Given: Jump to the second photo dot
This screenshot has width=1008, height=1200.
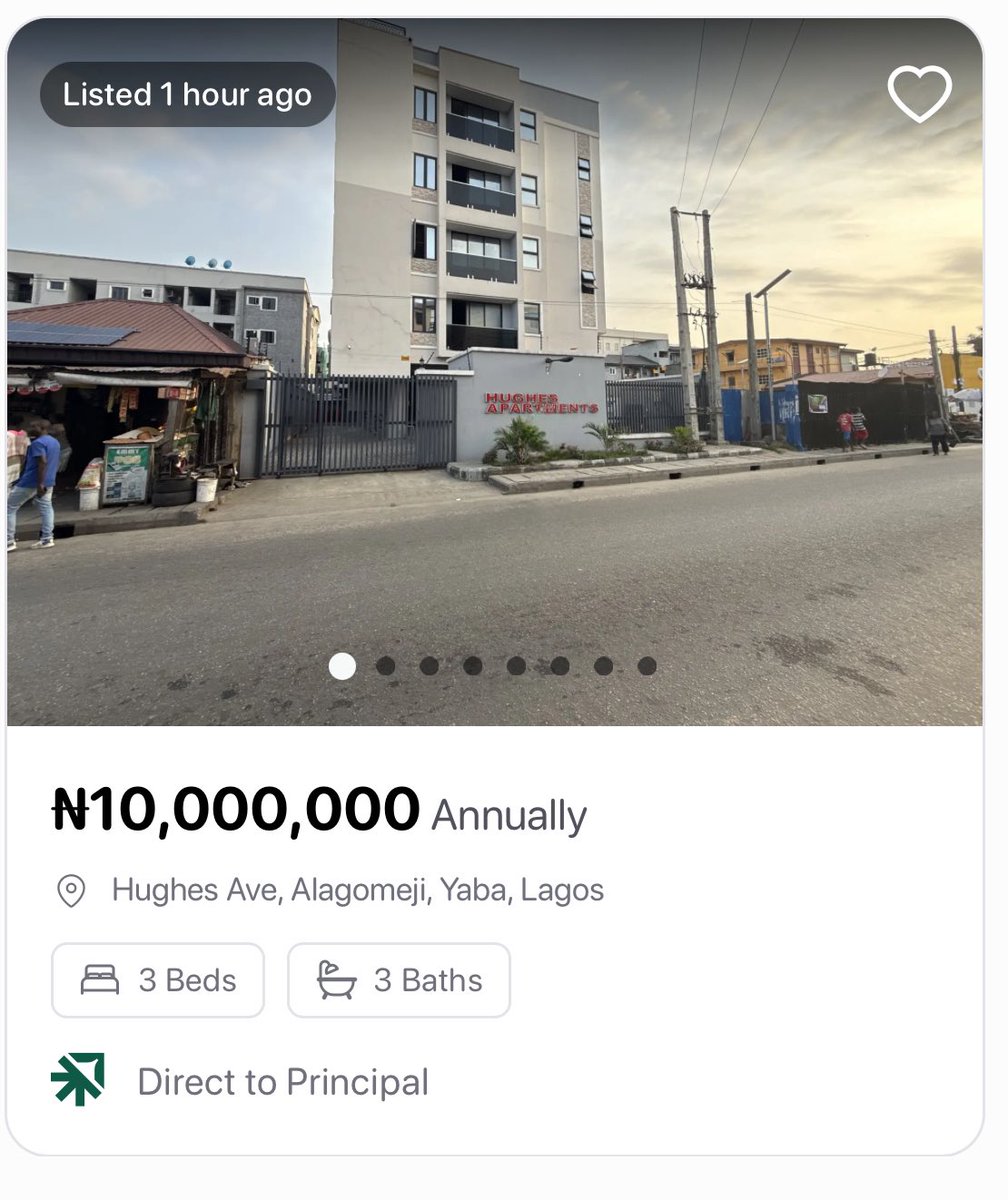Looking at the screenshot, I should (385, 666).
